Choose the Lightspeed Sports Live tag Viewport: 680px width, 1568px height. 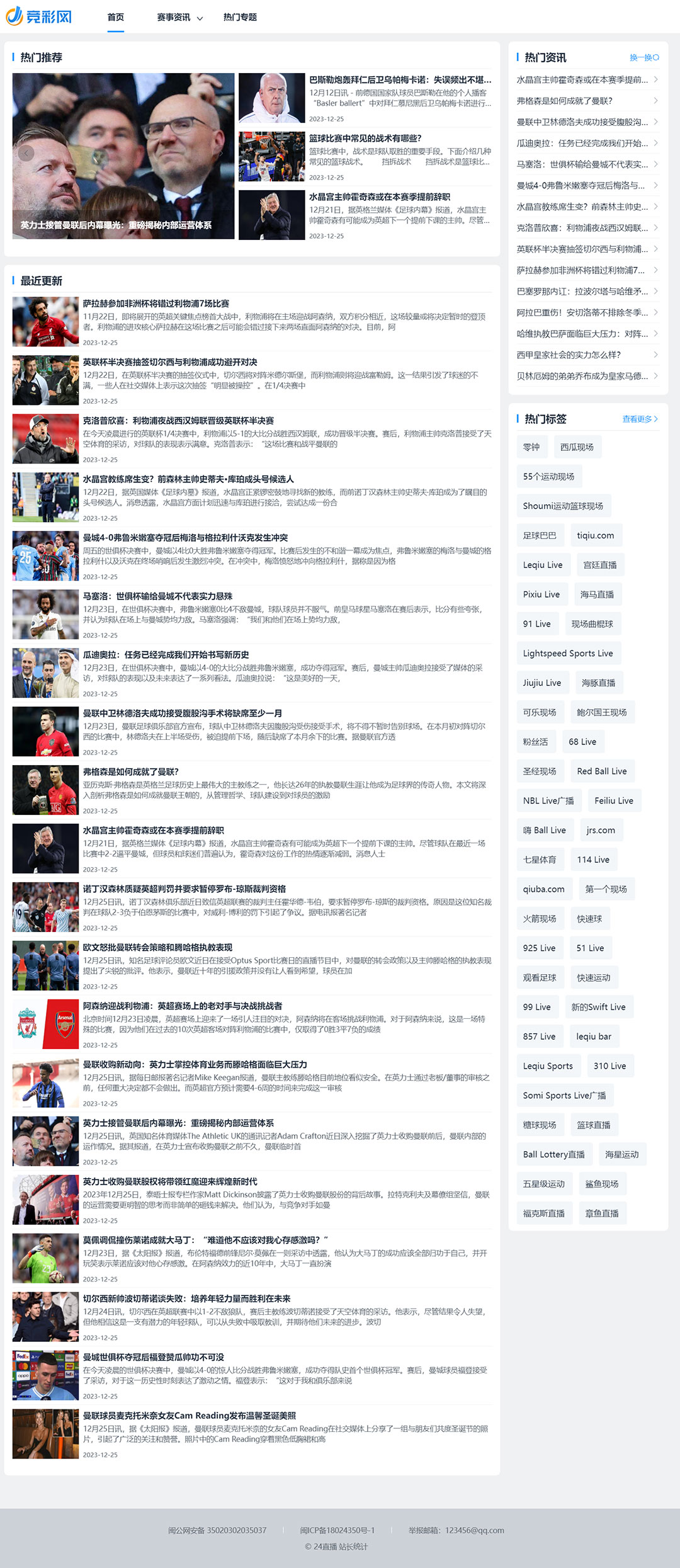pos(567,653)
